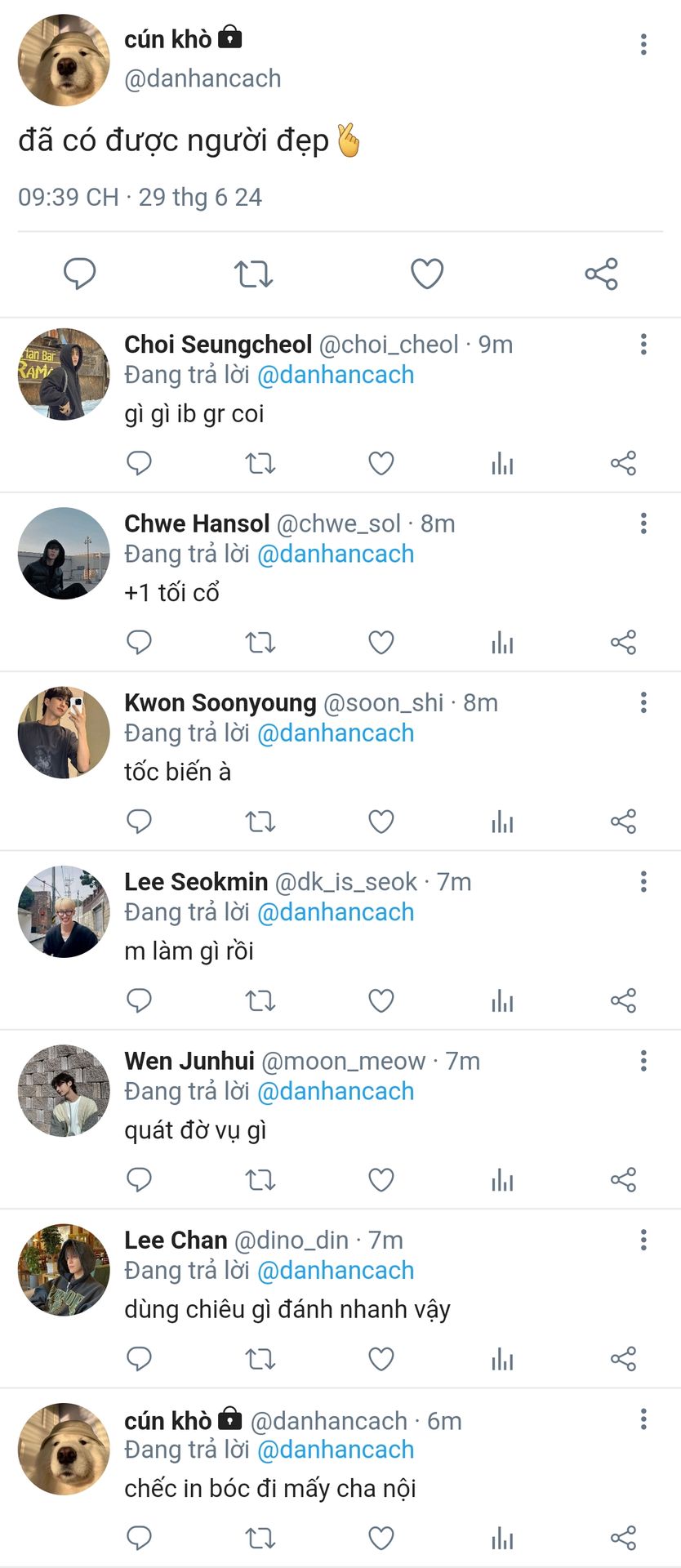Like Wen Junhui's reply
The height and width of the screenshot is (1568, 681).
click(381, 1179)
